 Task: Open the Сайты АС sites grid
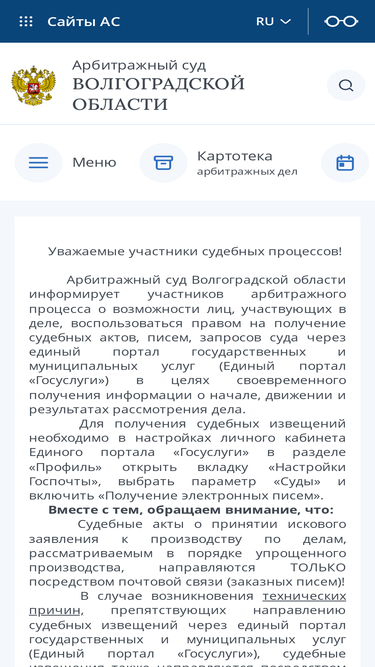coord(69,21)
